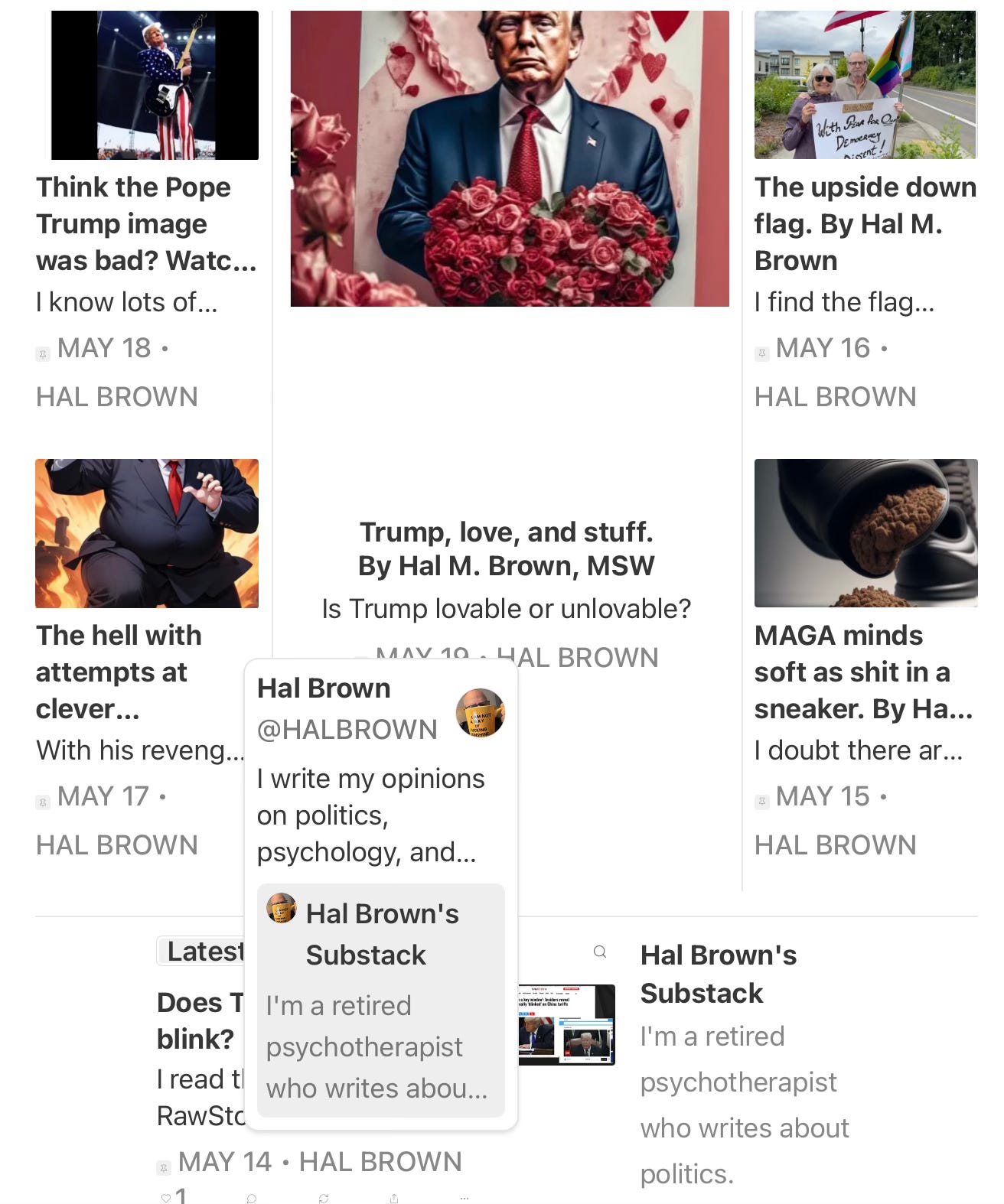
Task: Restack the May 14 post
Action: (x=323, y=1198)
